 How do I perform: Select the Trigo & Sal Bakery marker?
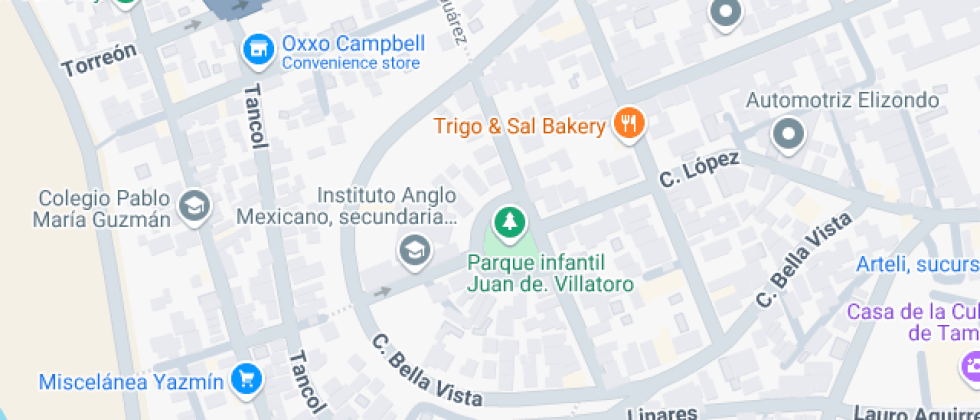629,124
